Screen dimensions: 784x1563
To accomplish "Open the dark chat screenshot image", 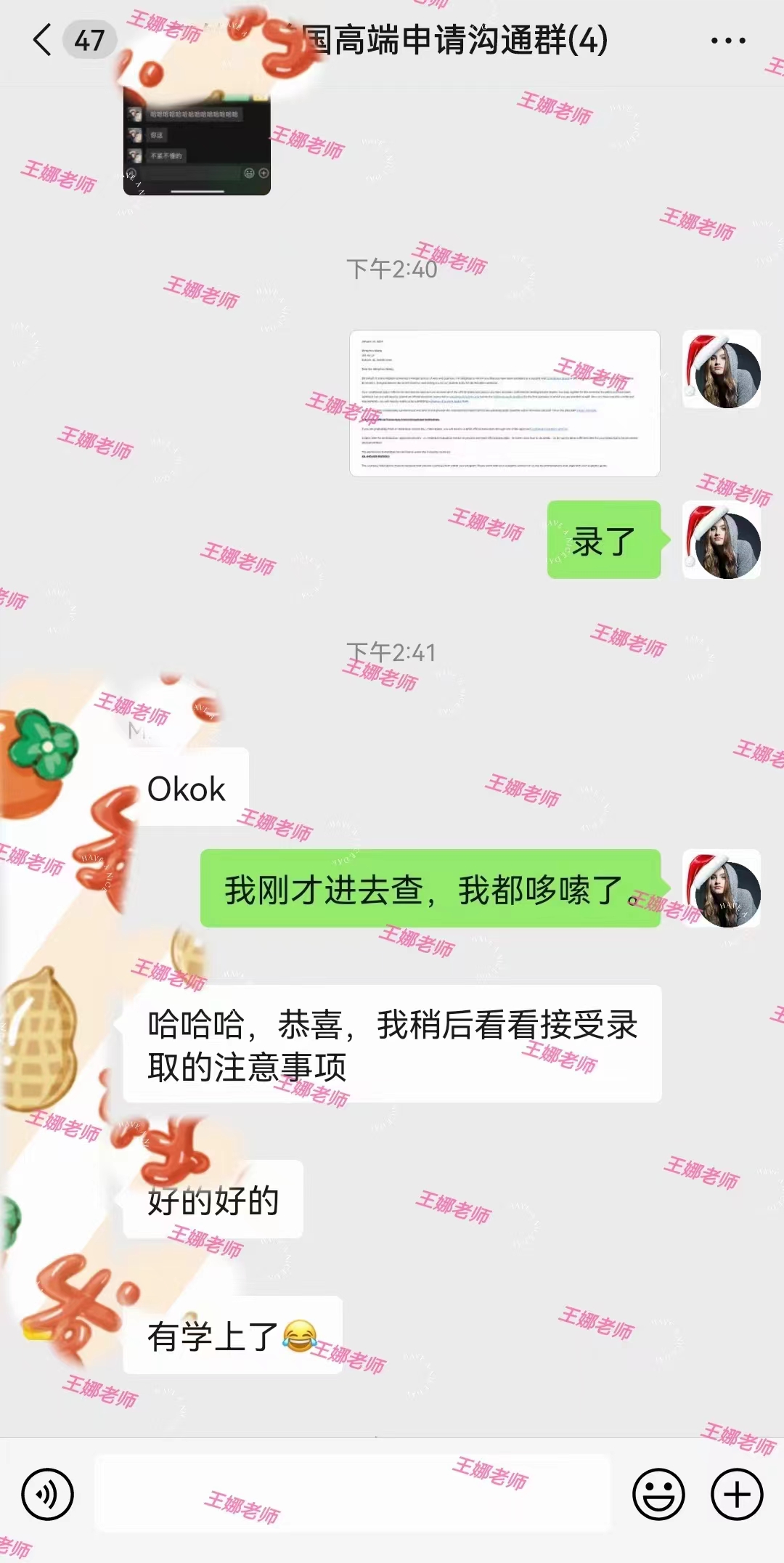I will [197, 142].
